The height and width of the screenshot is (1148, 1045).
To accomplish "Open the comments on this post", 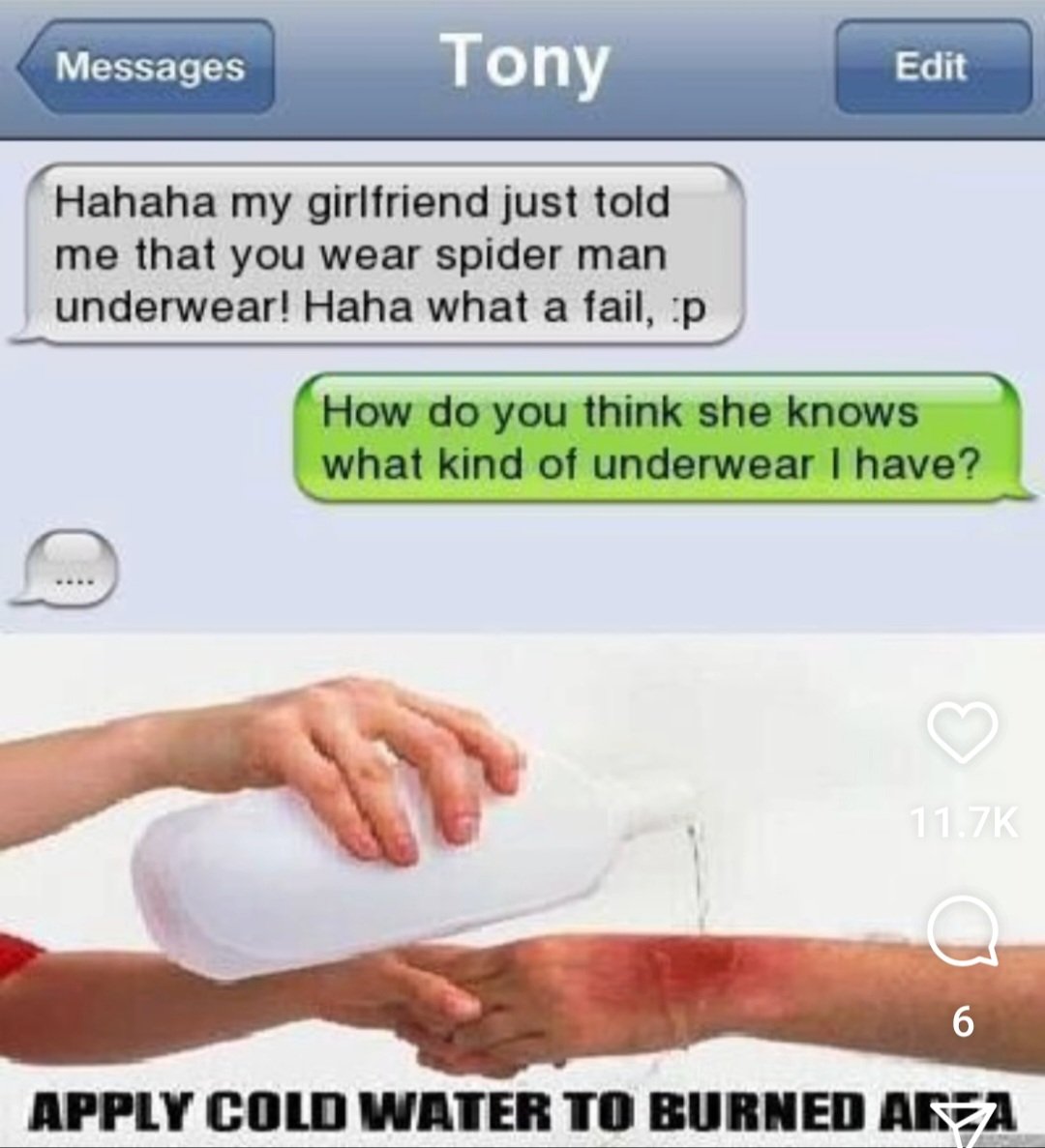I will tap(962, 932).
